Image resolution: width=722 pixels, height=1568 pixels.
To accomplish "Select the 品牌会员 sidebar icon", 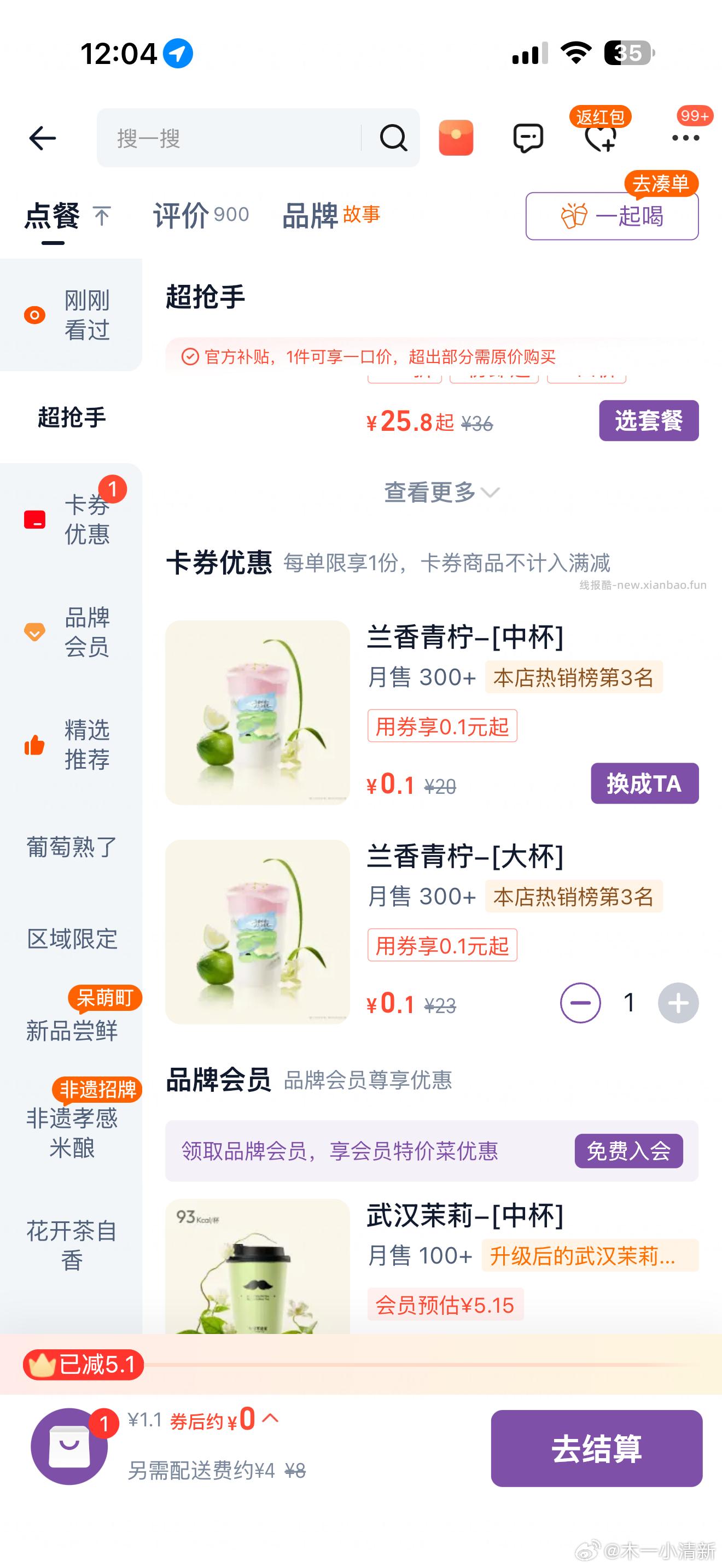I will click(34, 631).
